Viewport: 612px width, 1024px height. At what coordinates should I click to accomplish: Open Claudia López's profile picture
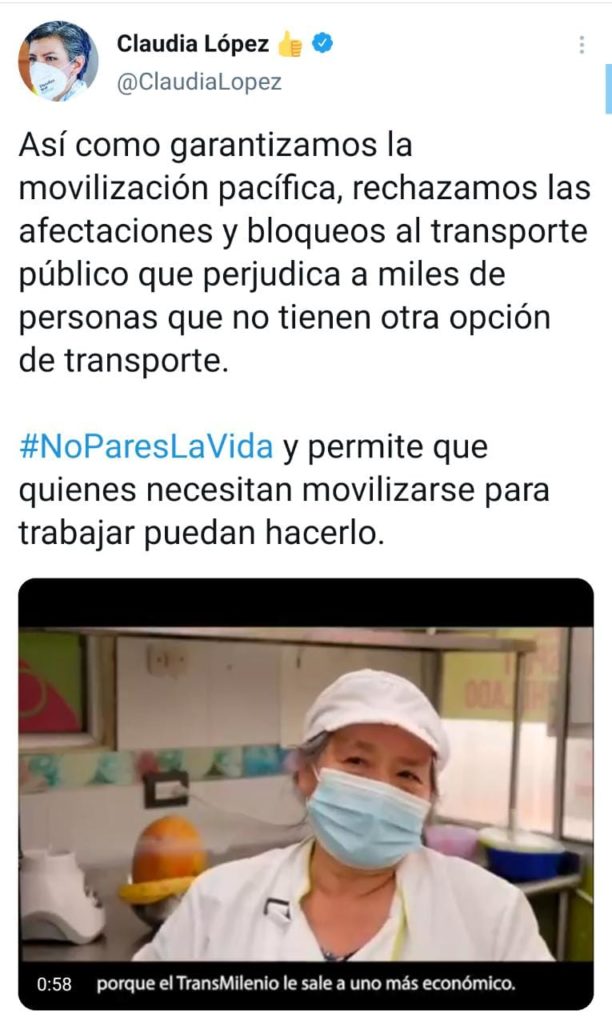(x=58, y=61)
